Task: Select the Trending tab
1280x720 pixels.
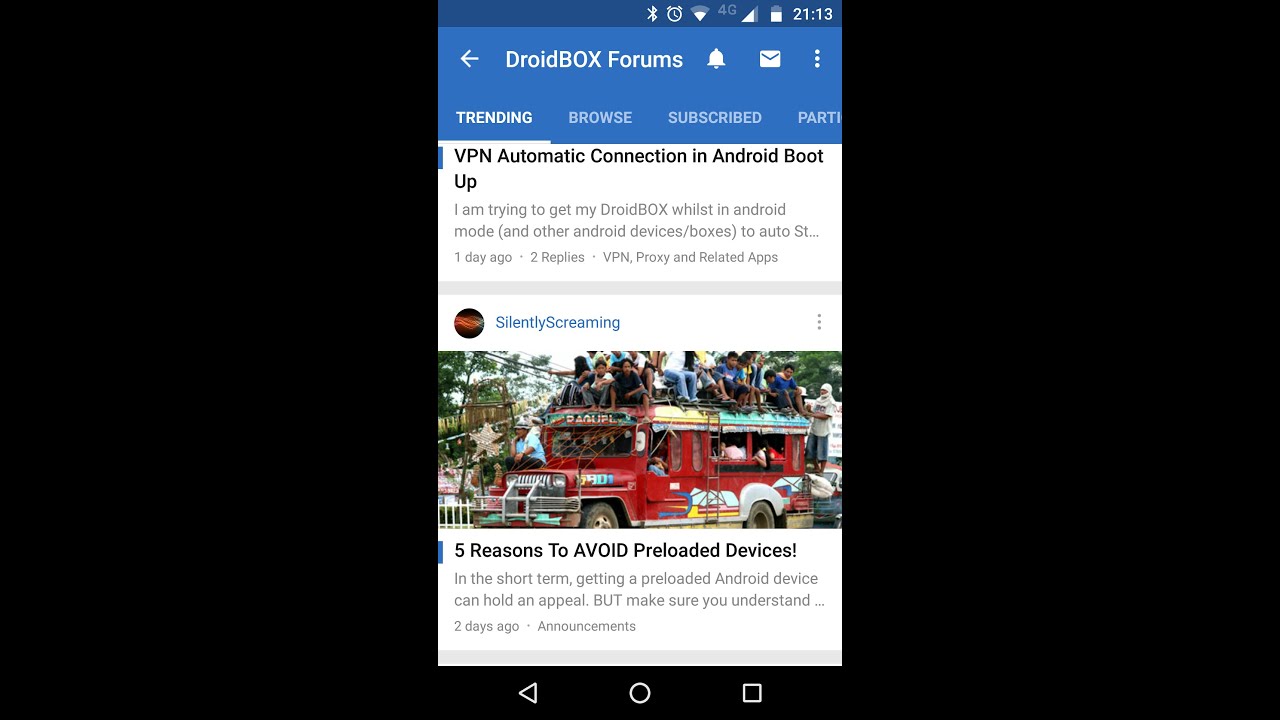Action: 494,117
